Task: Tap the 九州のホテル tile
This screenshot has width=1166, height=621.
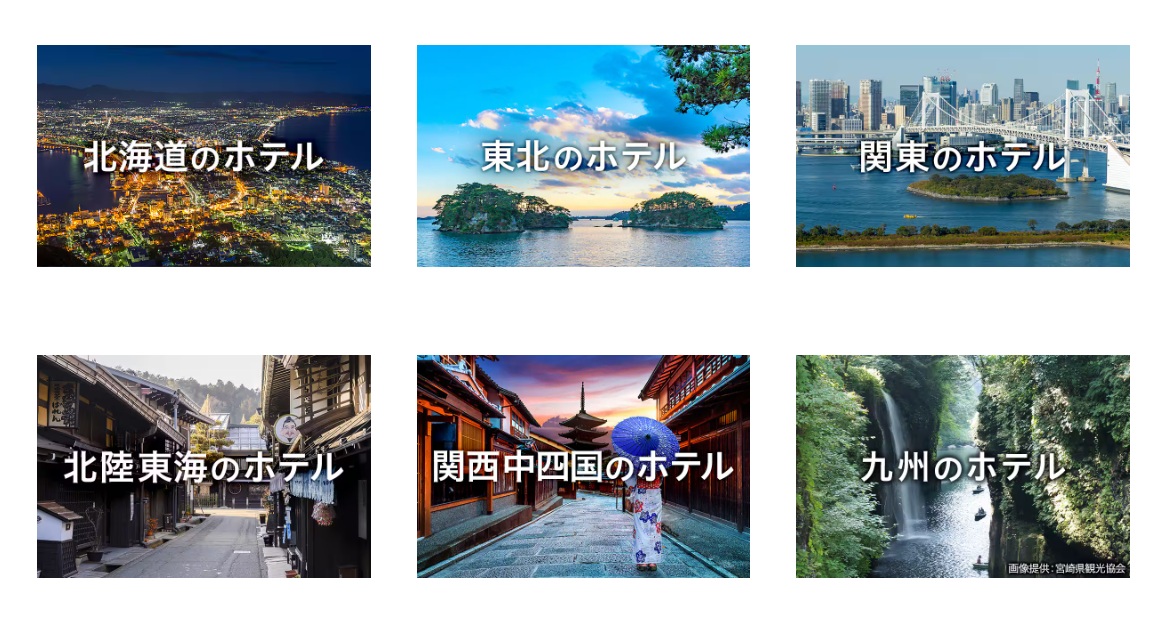Action: 962,466
